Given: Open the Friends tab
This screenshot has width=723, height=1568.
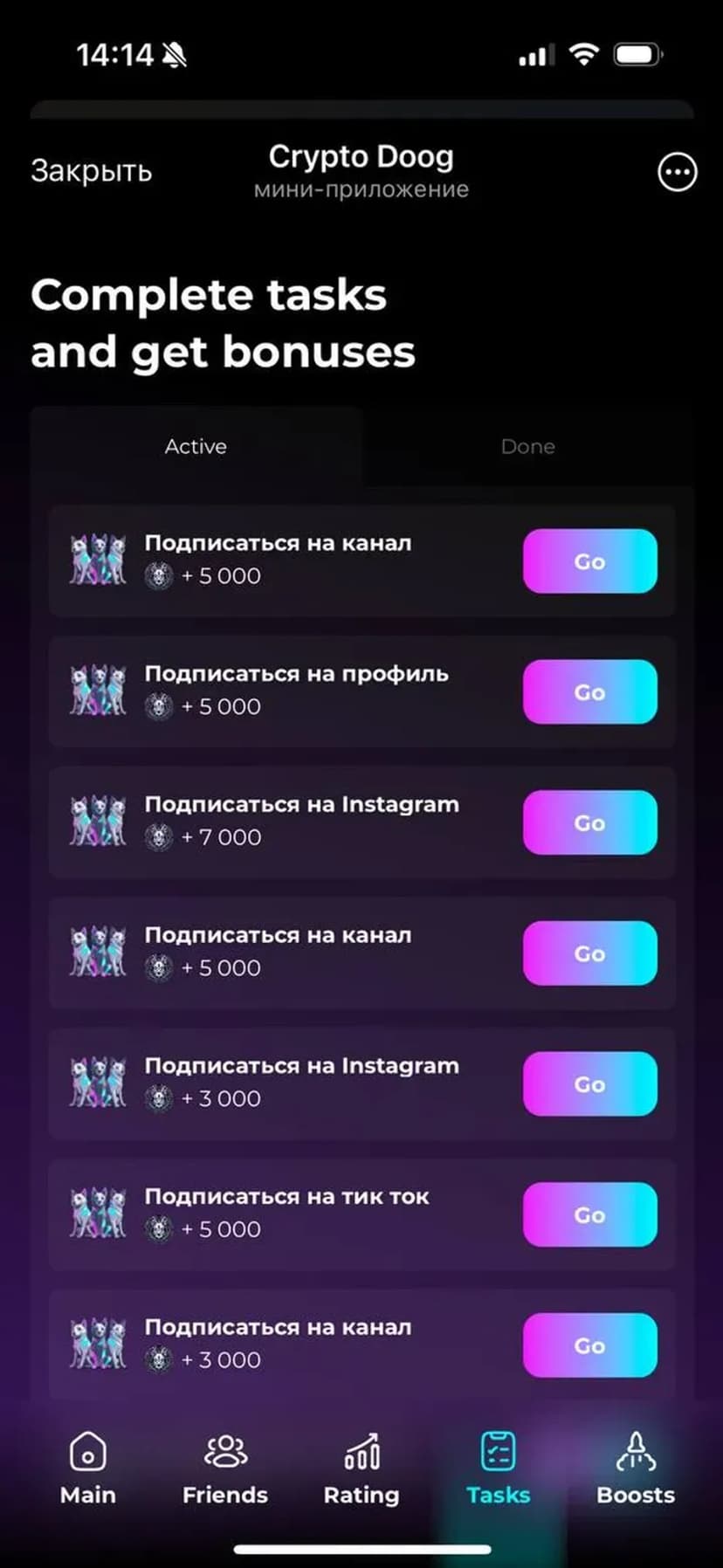Looking at the screenshot, I should point(224,1469).
